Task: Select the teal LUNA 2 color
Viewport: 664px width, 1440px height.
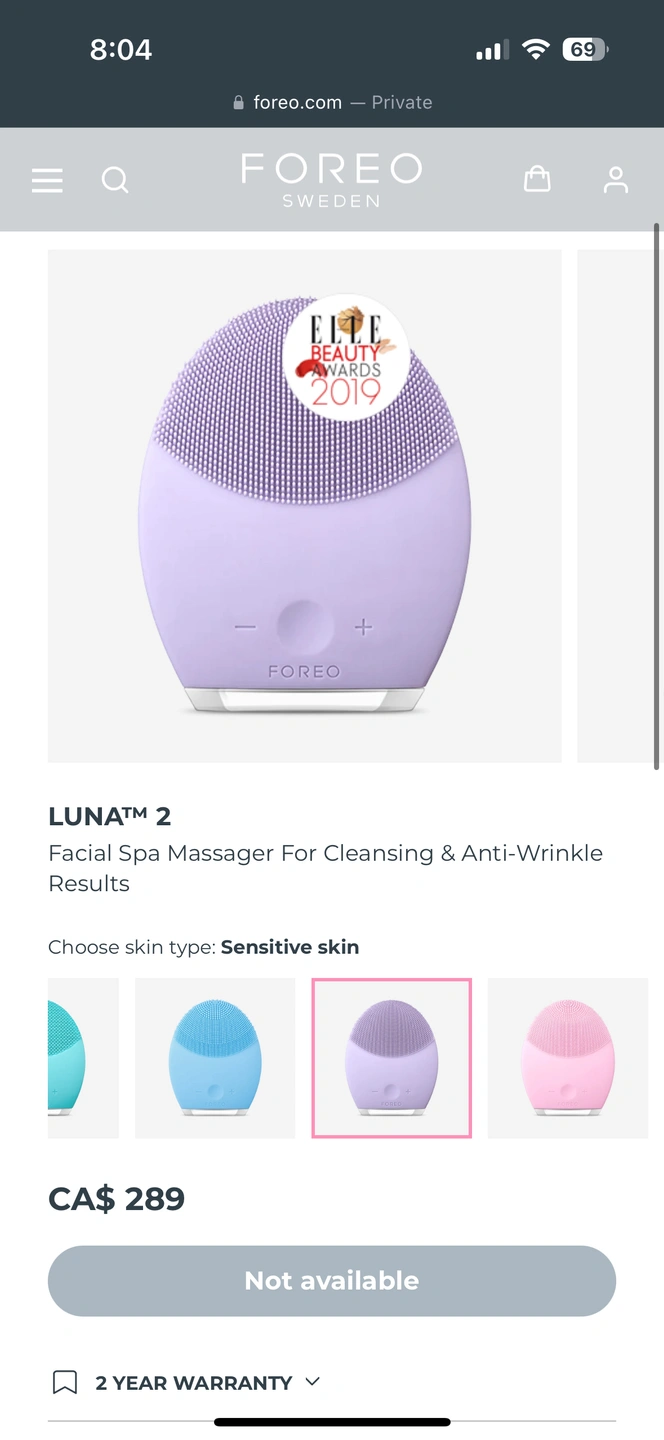Action: 78,1058
